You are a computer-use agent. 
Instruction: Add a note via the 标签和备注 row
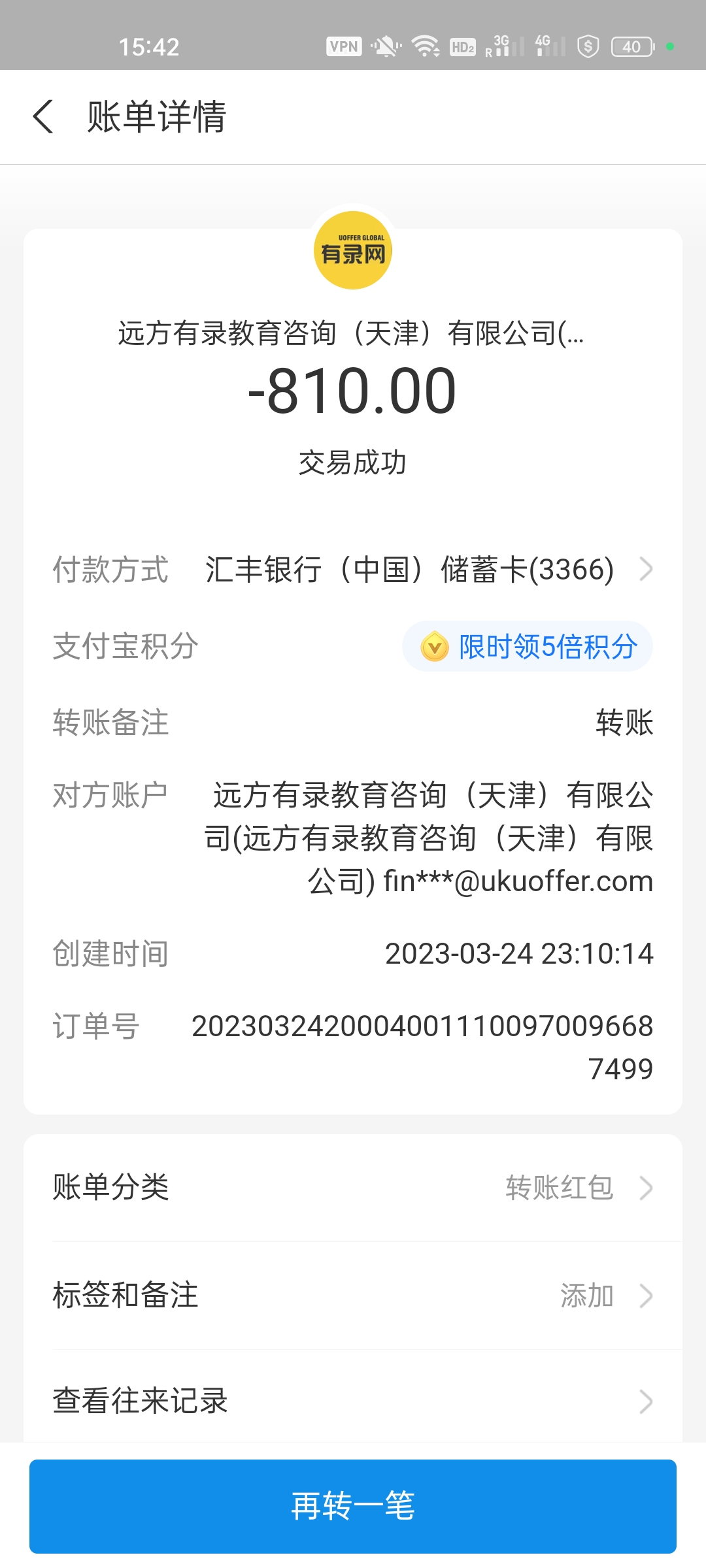point(353,1295)
